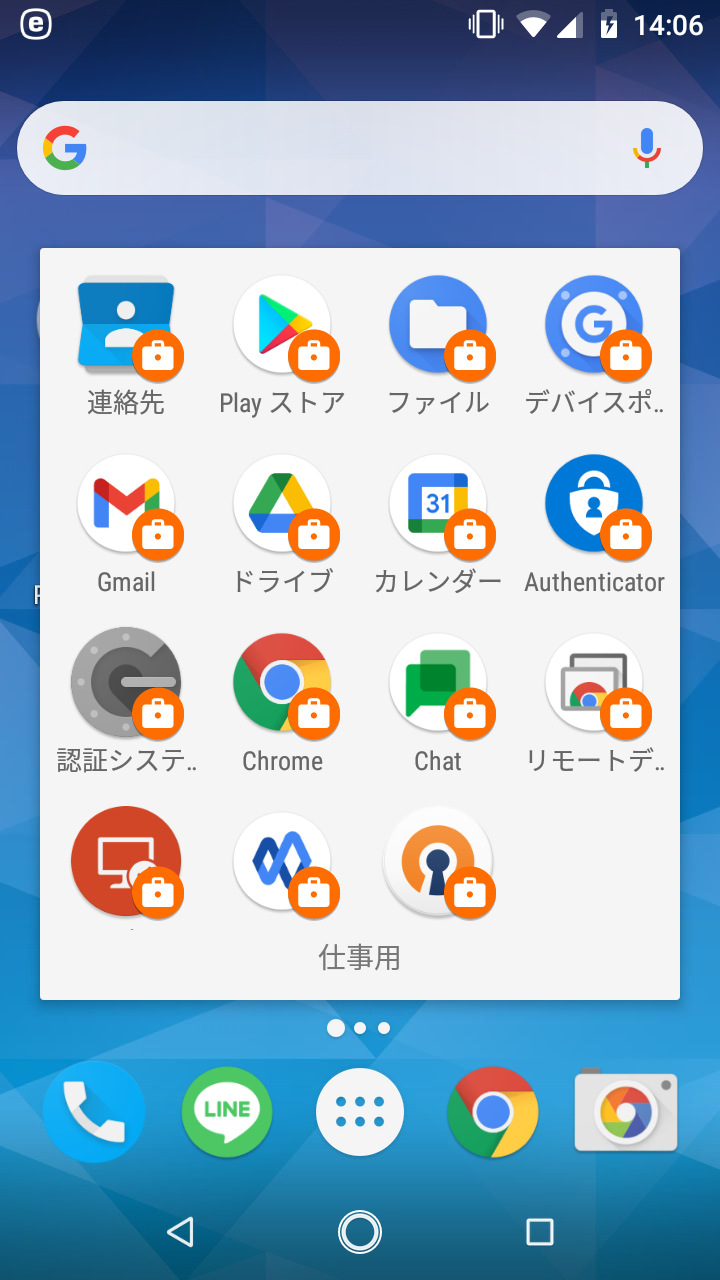Open the Gmail work app

[x=126, y=503]
